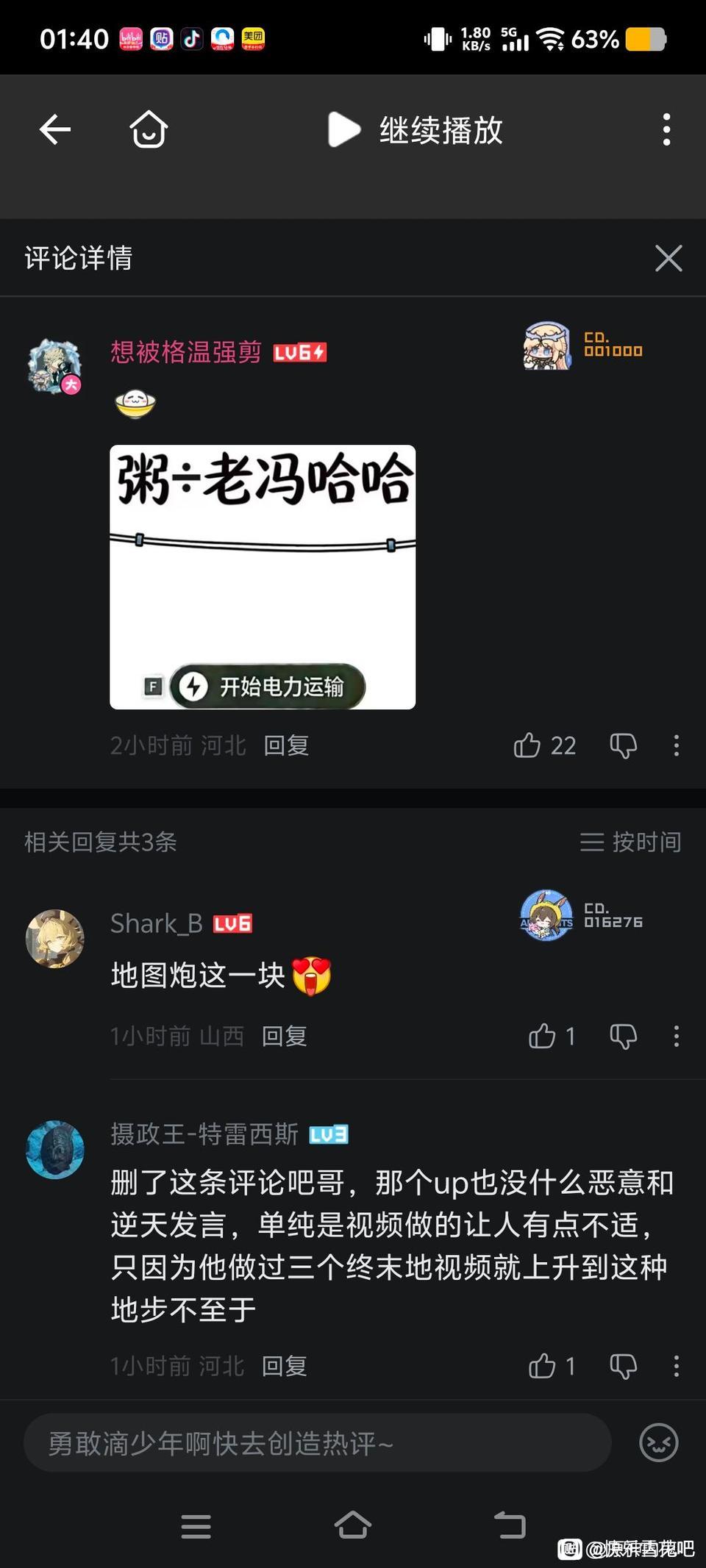The width and height of the screenshot is (706, 1568).
Task: Reply to the comment by 想被格温强剪
Action: click(x=286, y=745)
